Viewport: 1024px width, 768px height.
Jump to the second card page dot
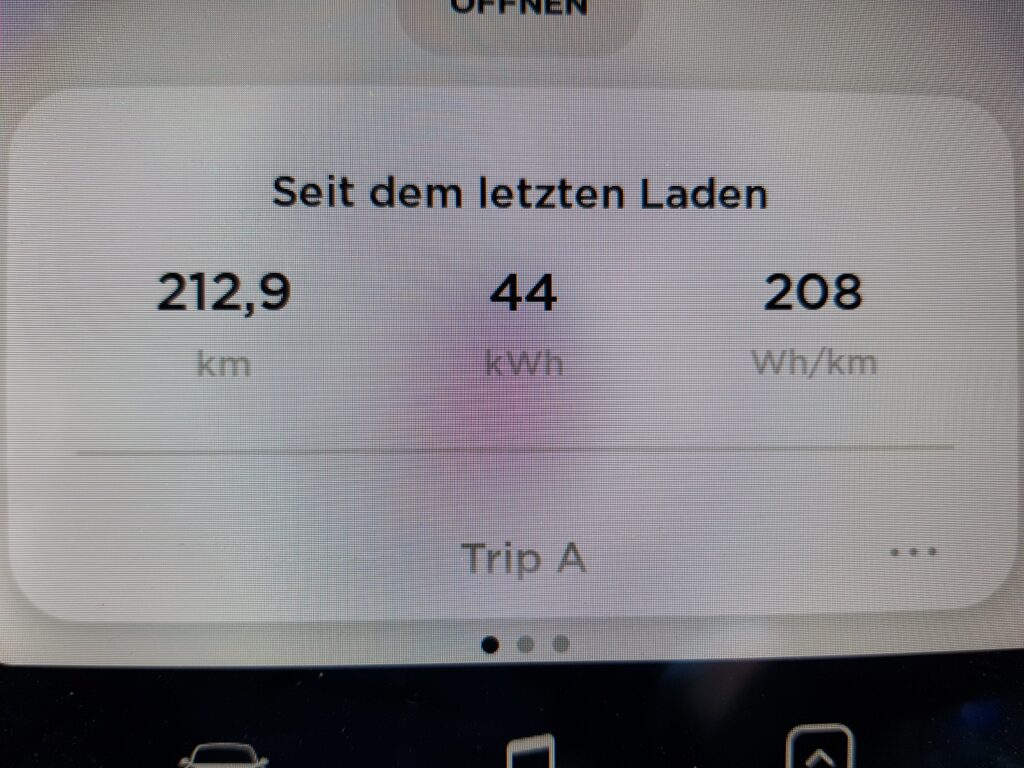525,644
